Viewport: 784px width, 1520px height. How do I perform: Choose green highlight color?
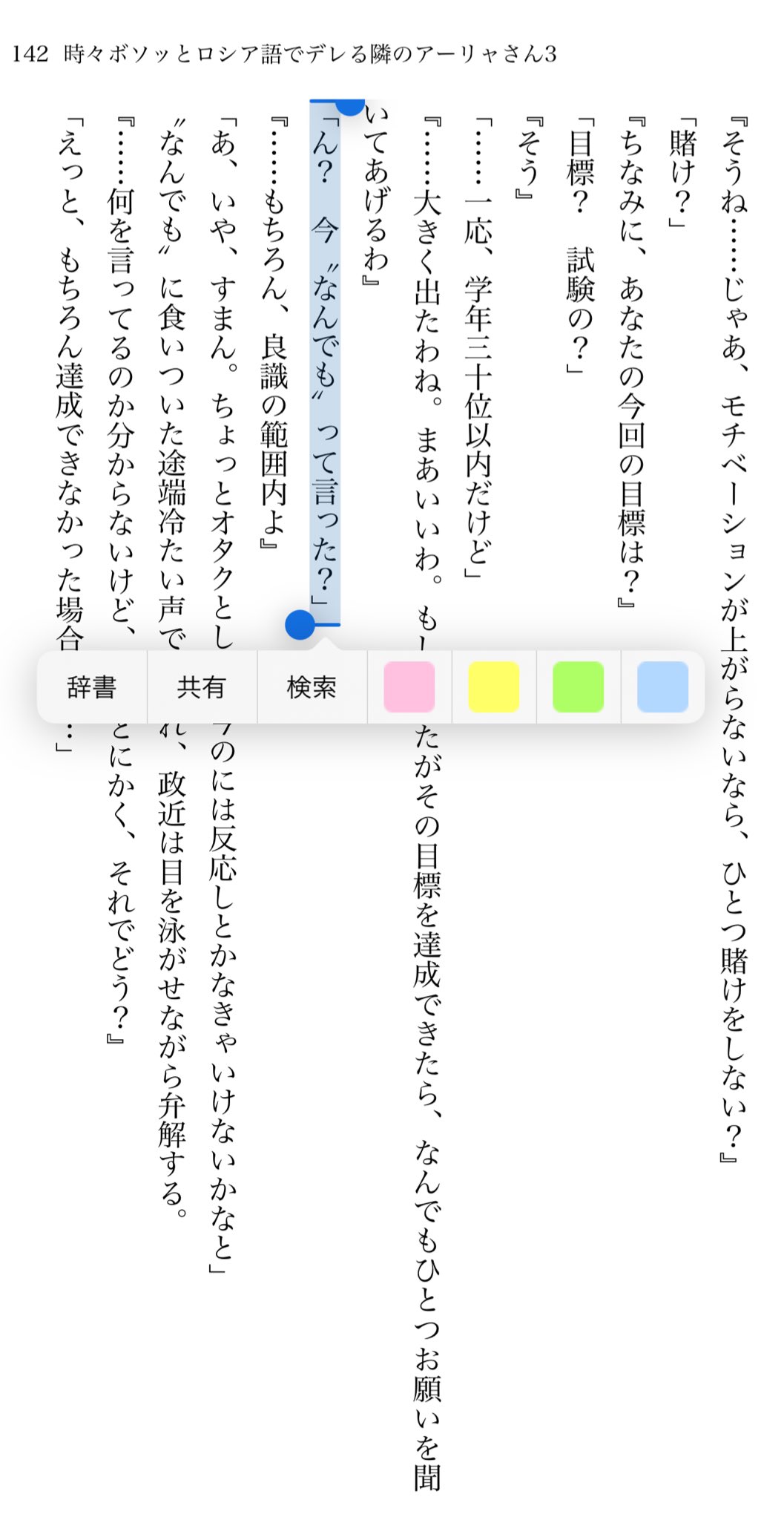tap(579, 687)
